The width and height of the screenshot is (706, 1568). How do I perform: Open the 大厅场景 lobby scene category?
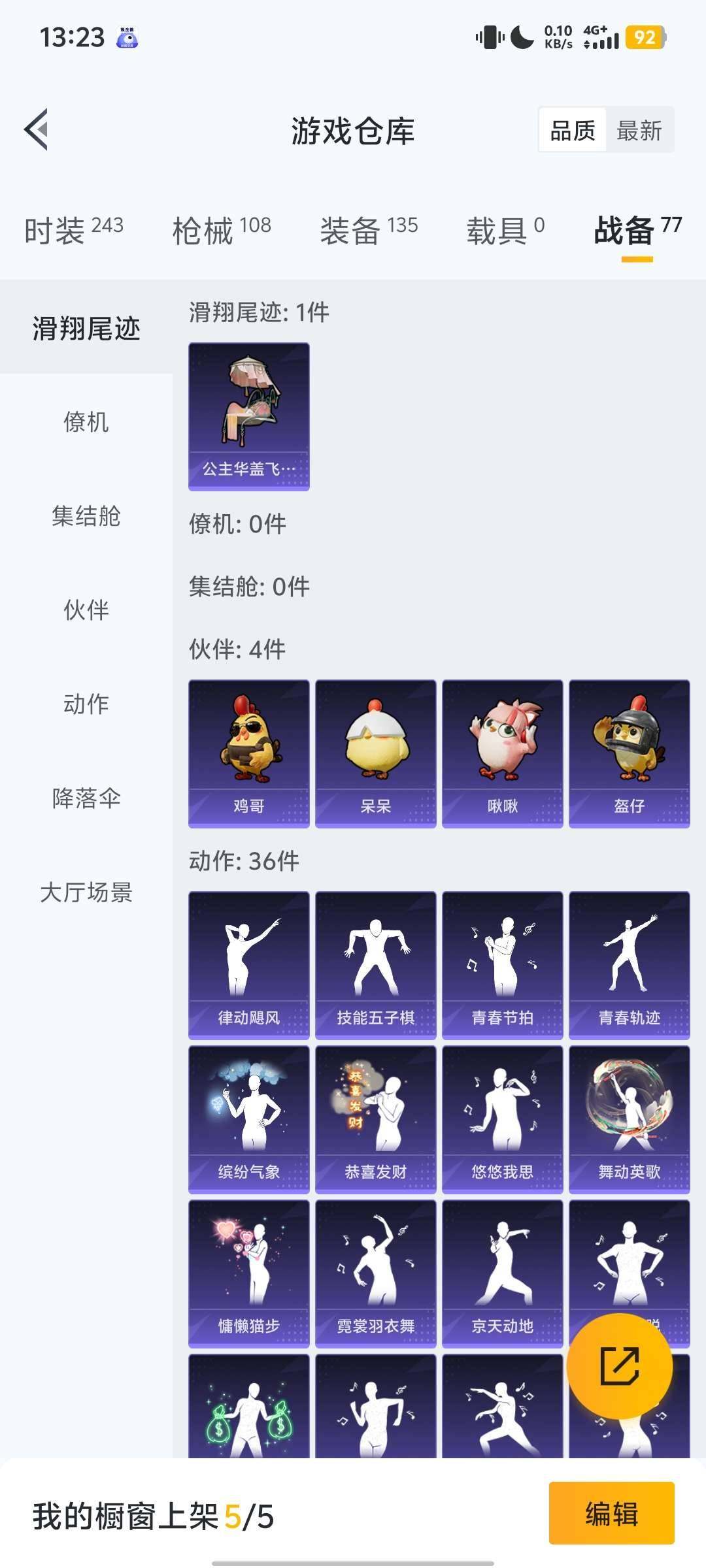pyautogui.click(x=86, y=893)
